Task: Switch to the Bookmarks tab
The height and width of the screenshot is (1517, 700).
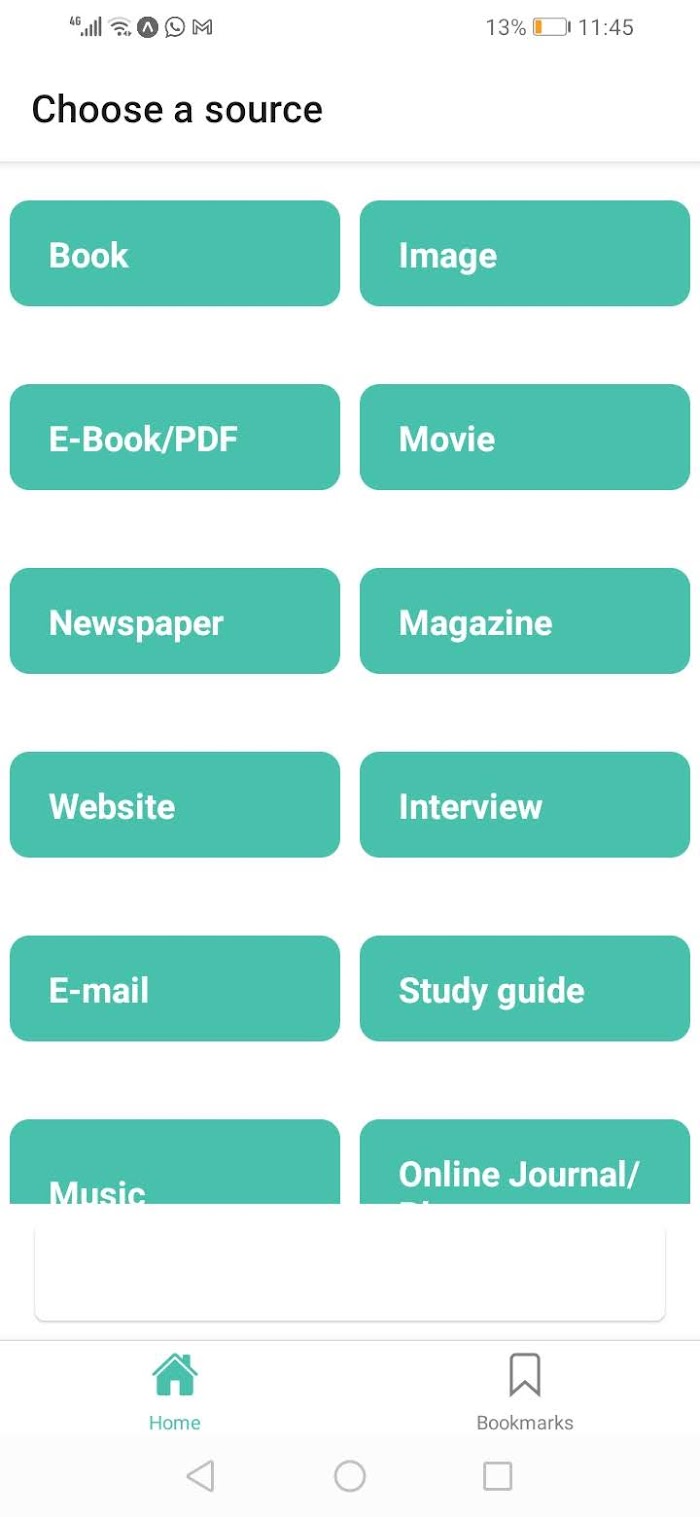Action: click(525, 1391)
